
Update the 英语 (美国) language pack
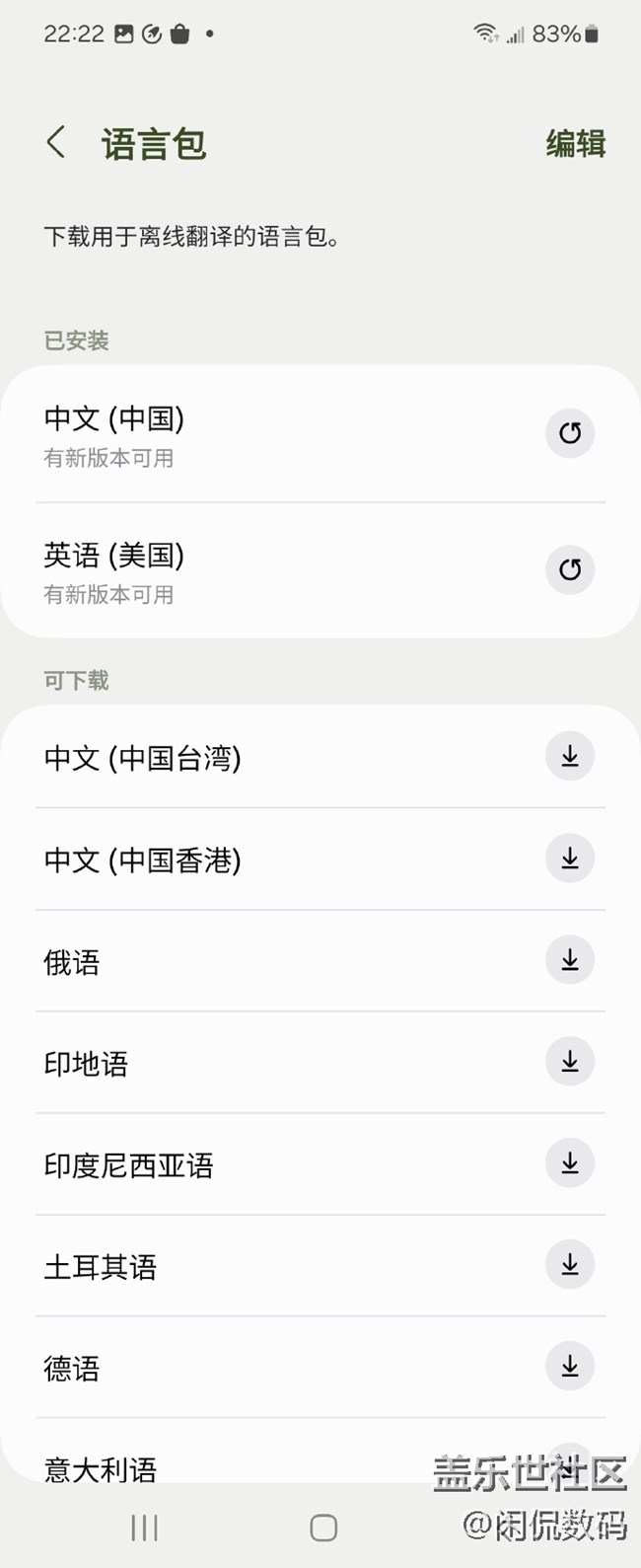[x=570, y=569]
